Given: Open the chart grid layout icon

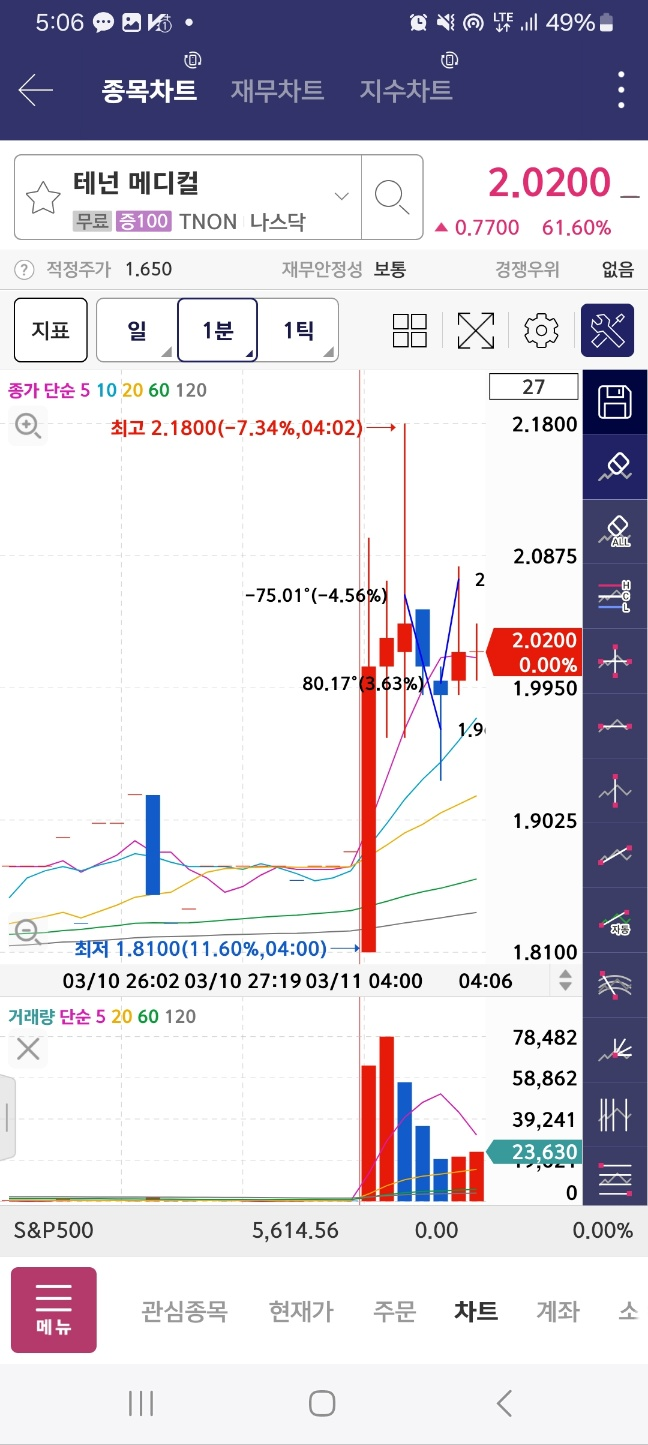Looking at the screenshot, I should pyautogui.click(x=410, y=330).
